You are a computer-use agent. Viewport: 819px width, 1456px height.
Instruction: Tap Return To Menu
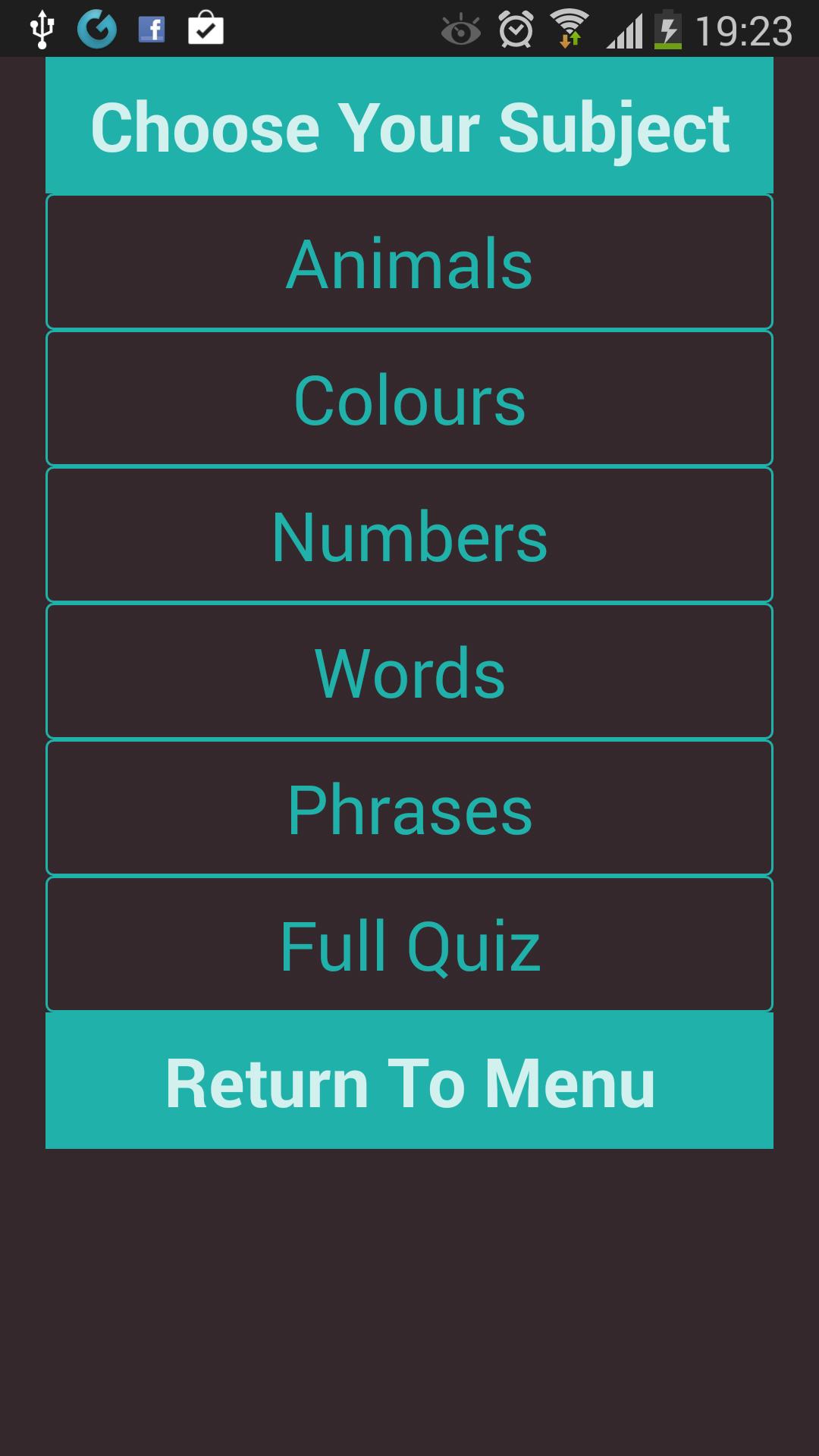pos(409,1081)
